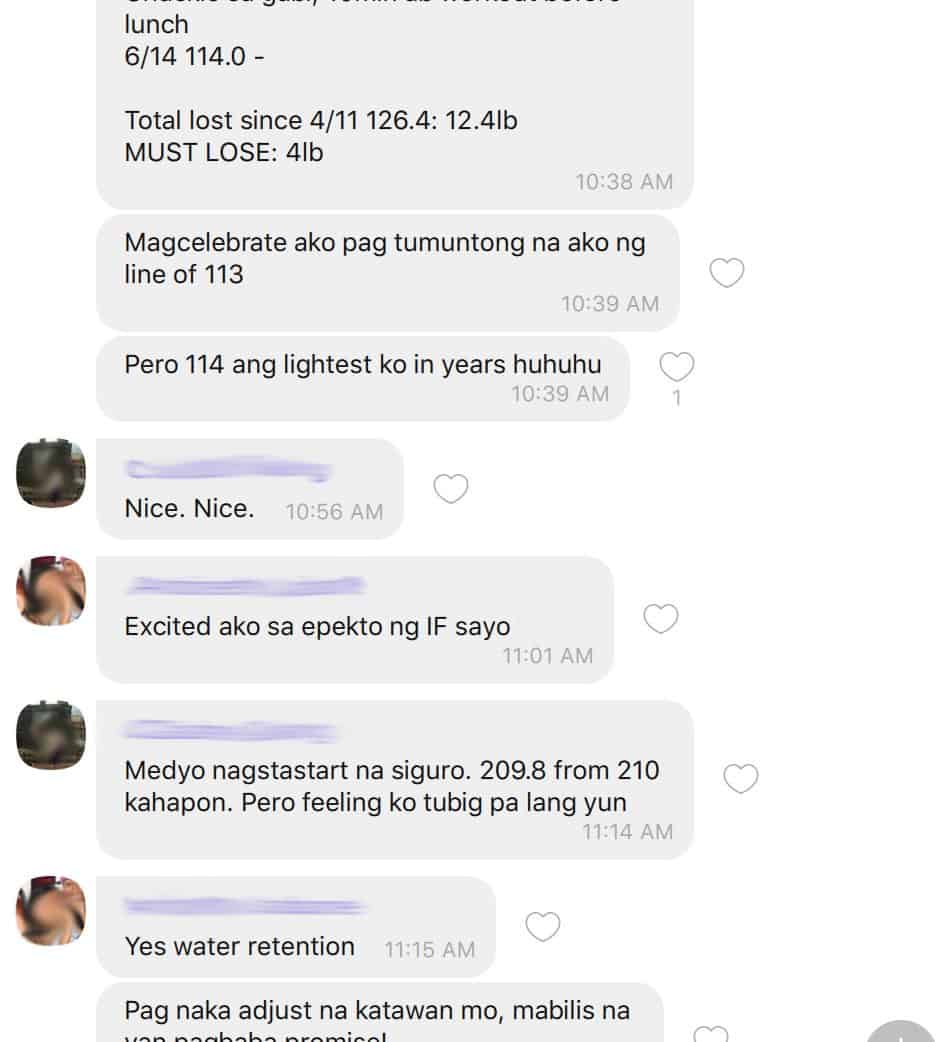Viewport: 938px width, 1042px height.
Task: Like the 'Pero 114 ang lightest ko' message
Action: pos(677,366)
